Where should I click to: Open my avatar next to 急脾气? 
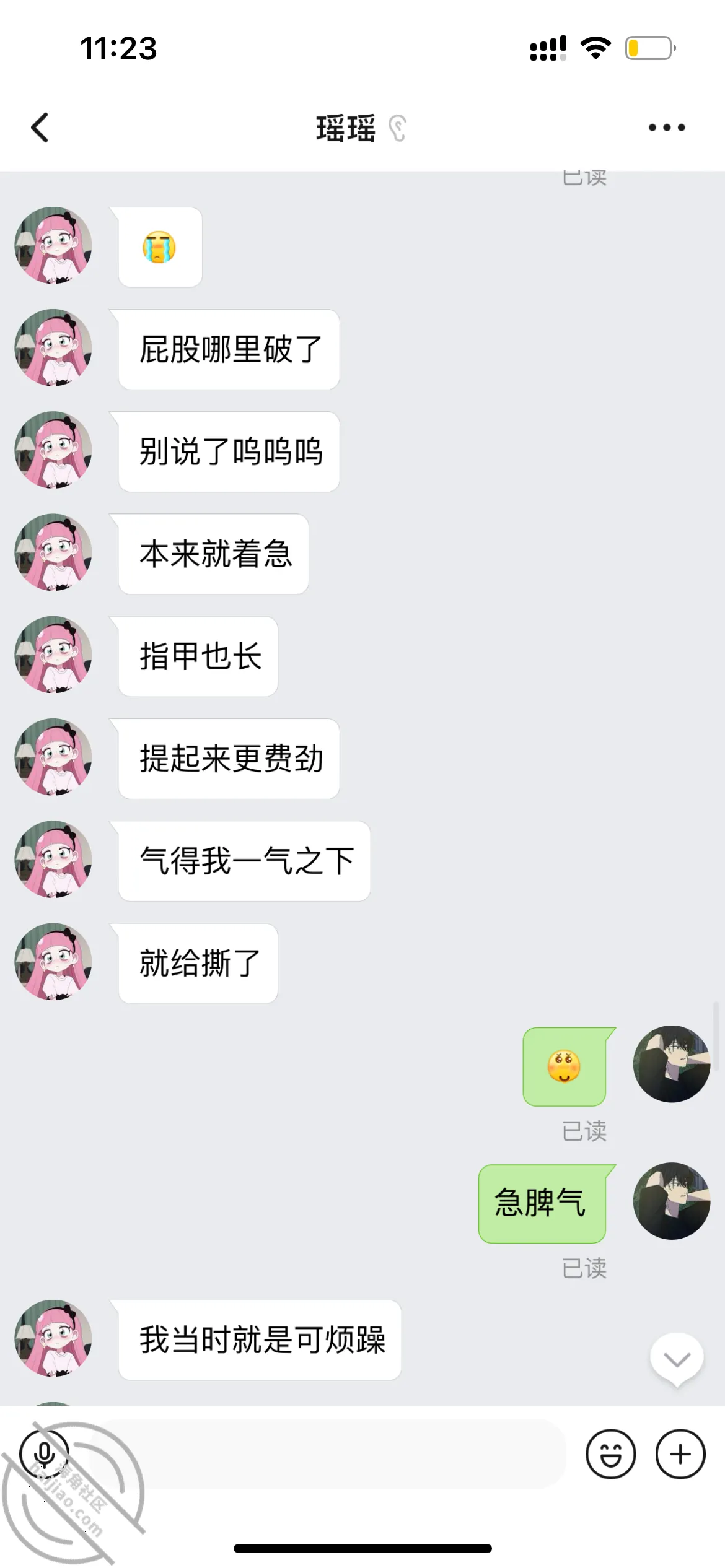click(x=671, y=1201)
